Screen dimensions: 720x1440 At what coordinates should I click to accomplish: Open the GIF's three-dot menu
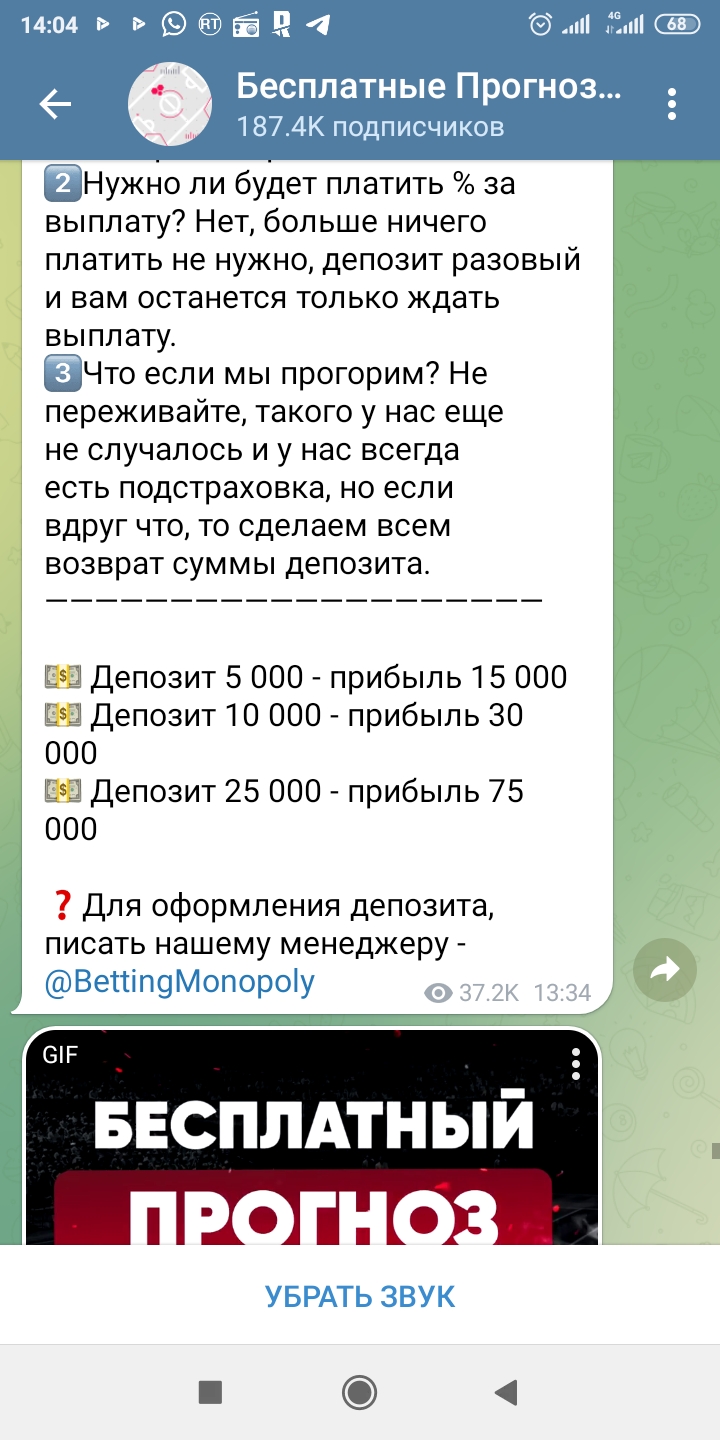point(575,1065)
